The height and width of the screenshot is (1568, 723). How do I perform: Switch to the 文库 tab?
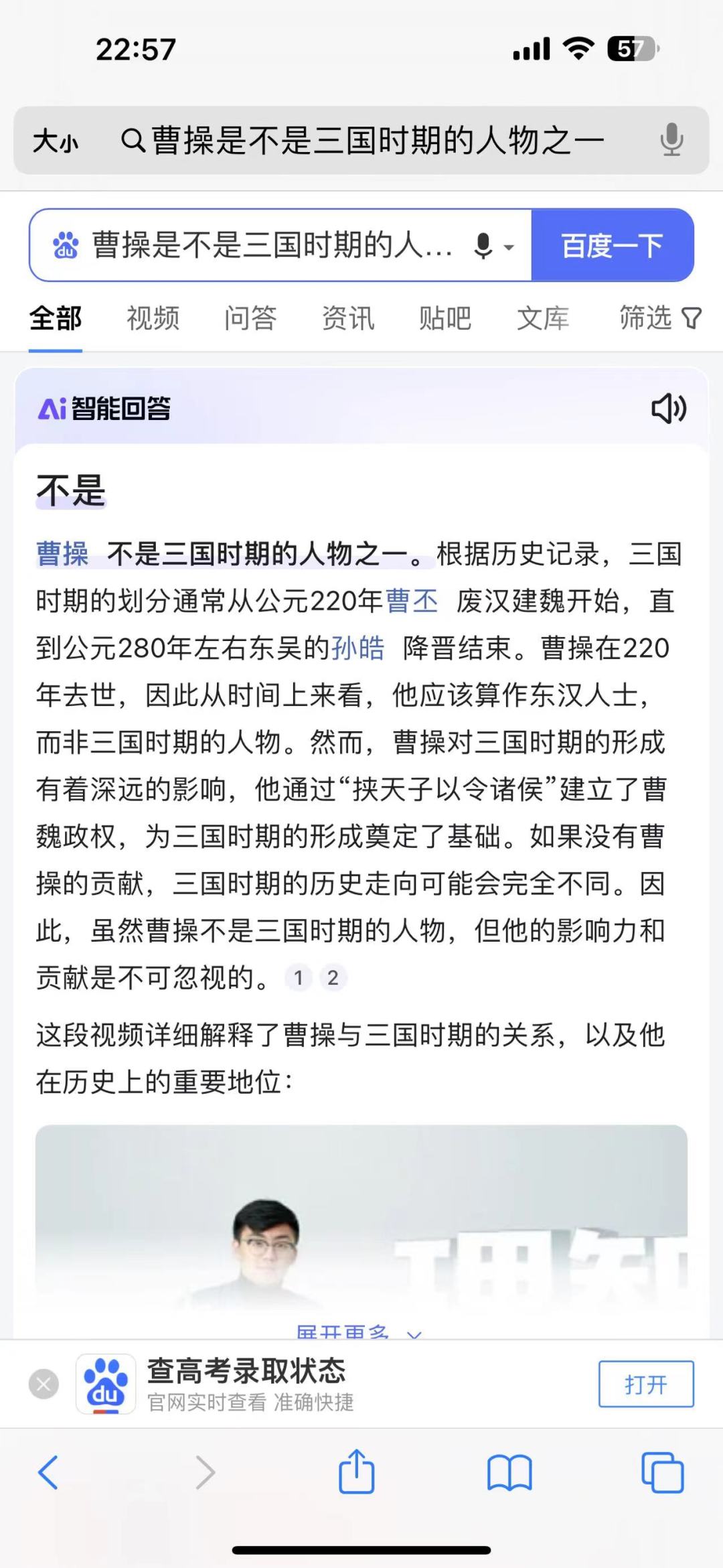pyautogui.click(x=543, y=317)
